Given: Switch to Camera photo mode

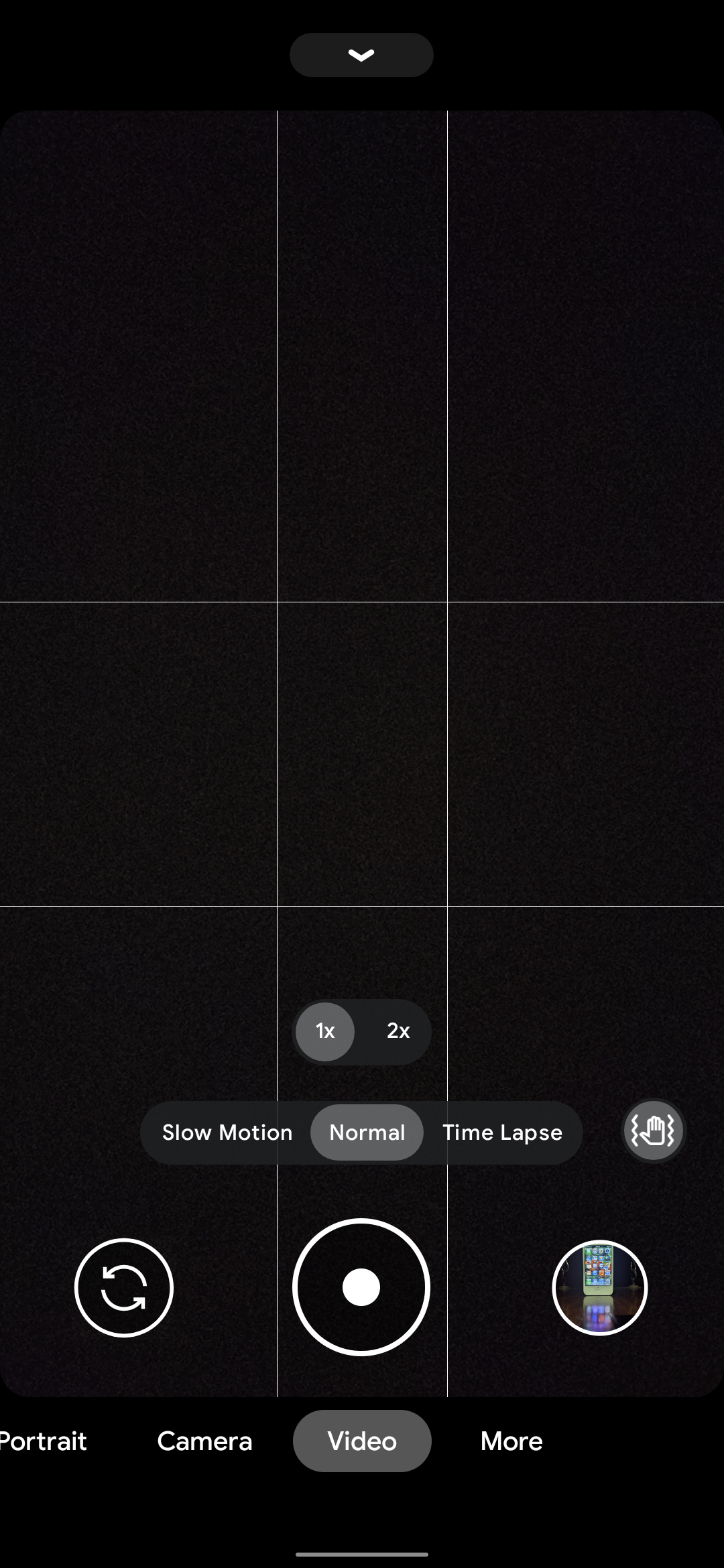Looking at the screenshot, I should pyautogui.click(x=204, y=1441).
